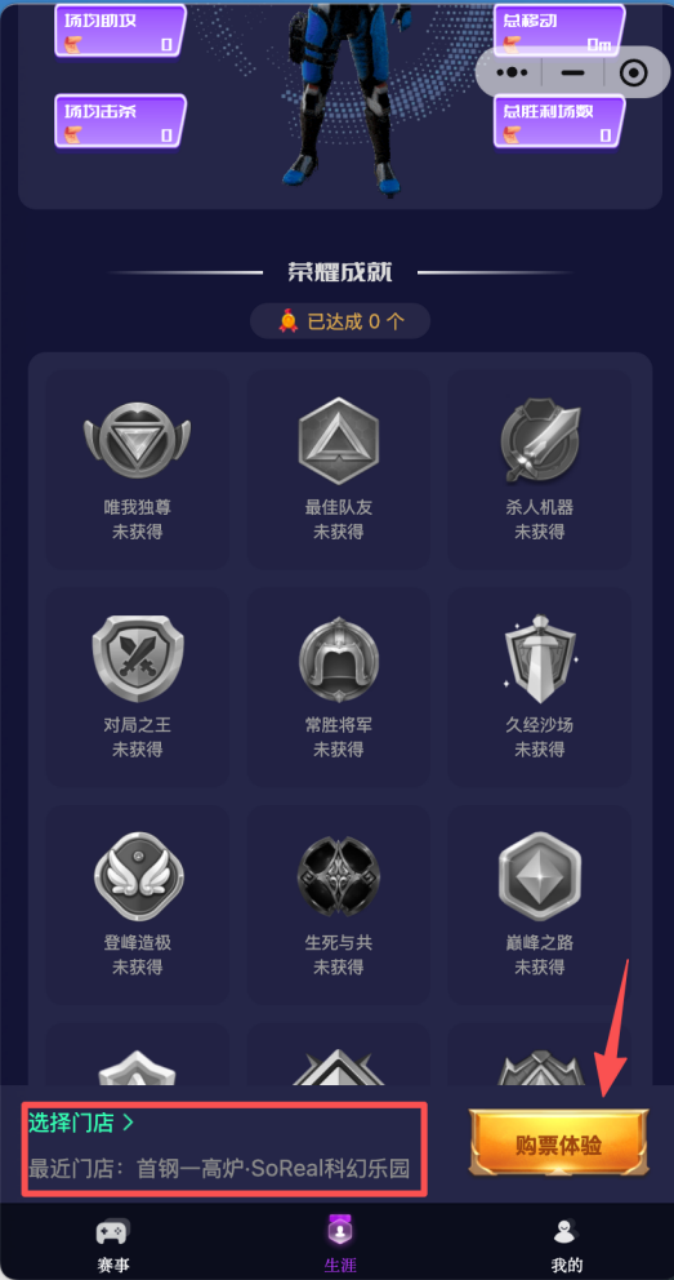Go to the 我的 profile tab

[x=566, y=1244]
